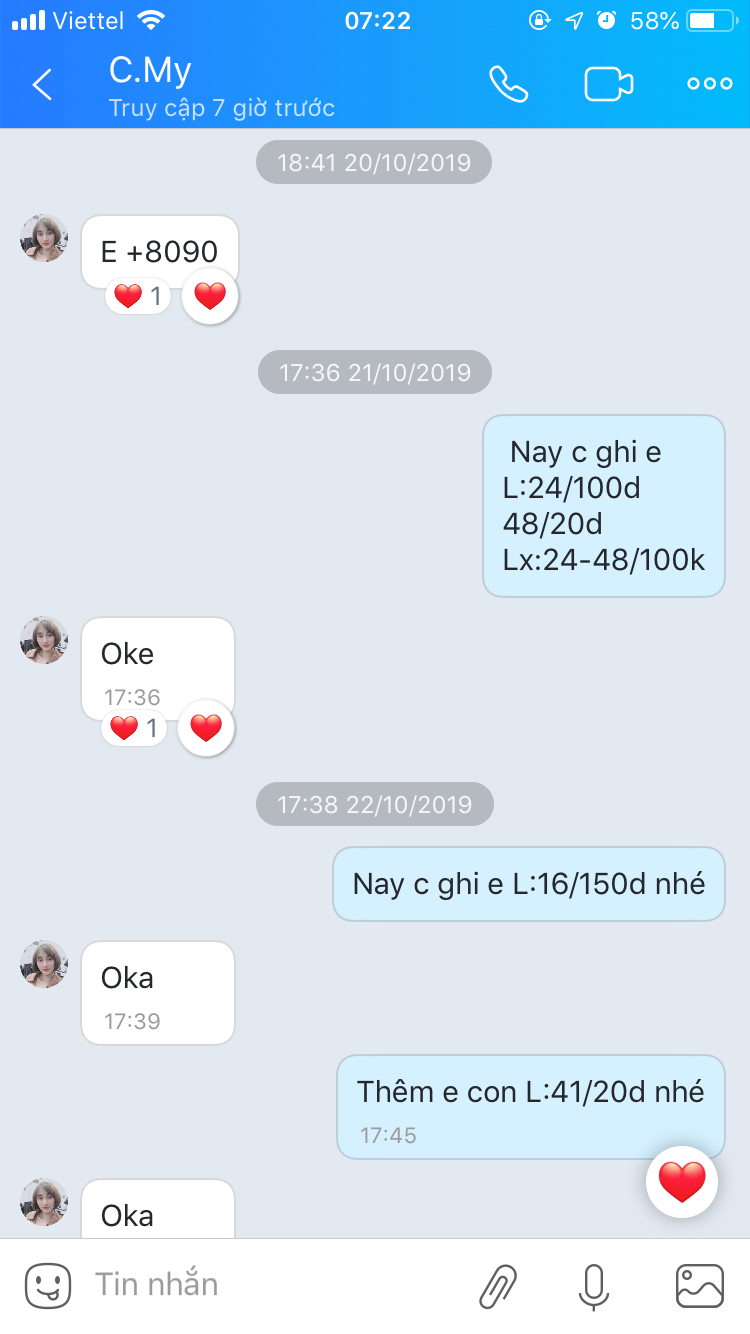React with heart on the E +8090 message
This screenshot has width=750, height=1334.
(x=210, y=296)
